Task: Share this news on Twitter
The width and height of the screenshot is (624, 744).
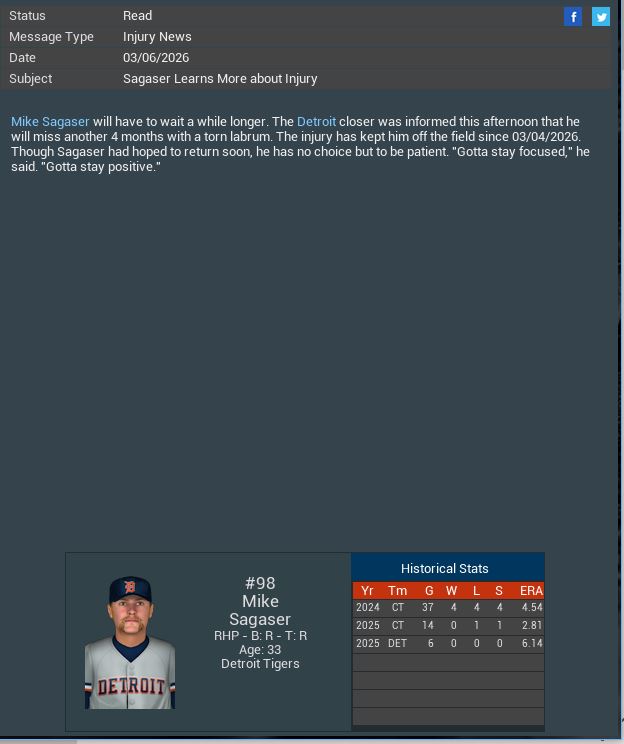Action: click(x=601, y=17)
